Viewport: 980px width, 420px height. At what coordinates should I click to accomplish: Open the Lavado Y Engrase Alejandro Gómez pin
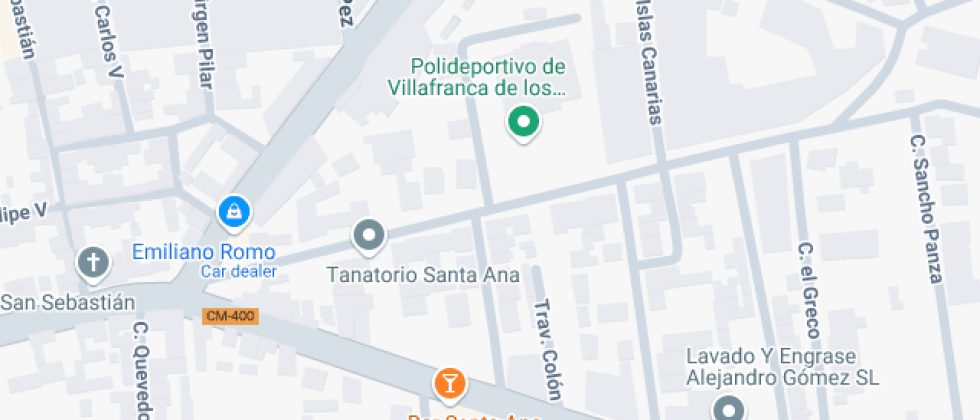pyautogui.click(x=727, y=408)
